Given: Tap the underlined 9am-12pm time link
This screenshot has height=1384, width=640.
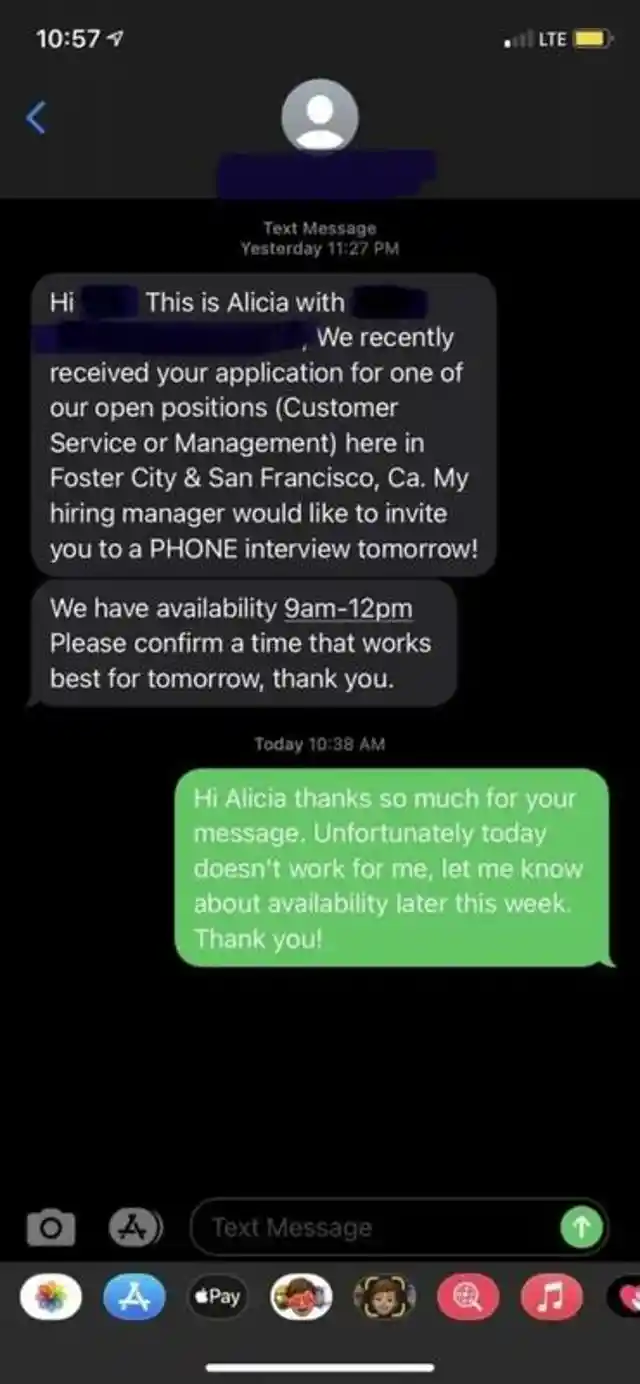Looking at the screenshot, I should [x=348, y=608].
